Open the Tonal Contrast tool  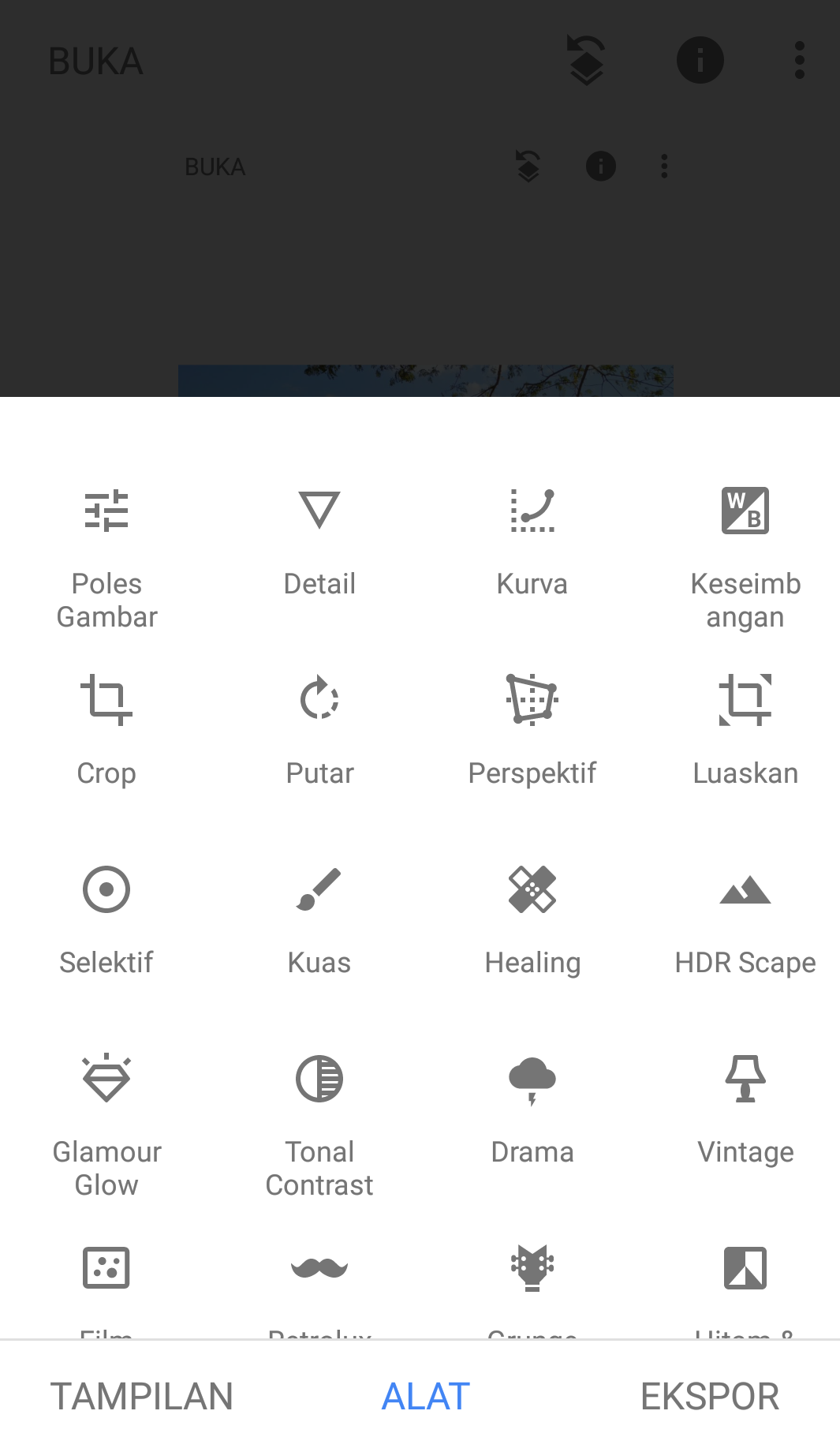point(319,1121)
